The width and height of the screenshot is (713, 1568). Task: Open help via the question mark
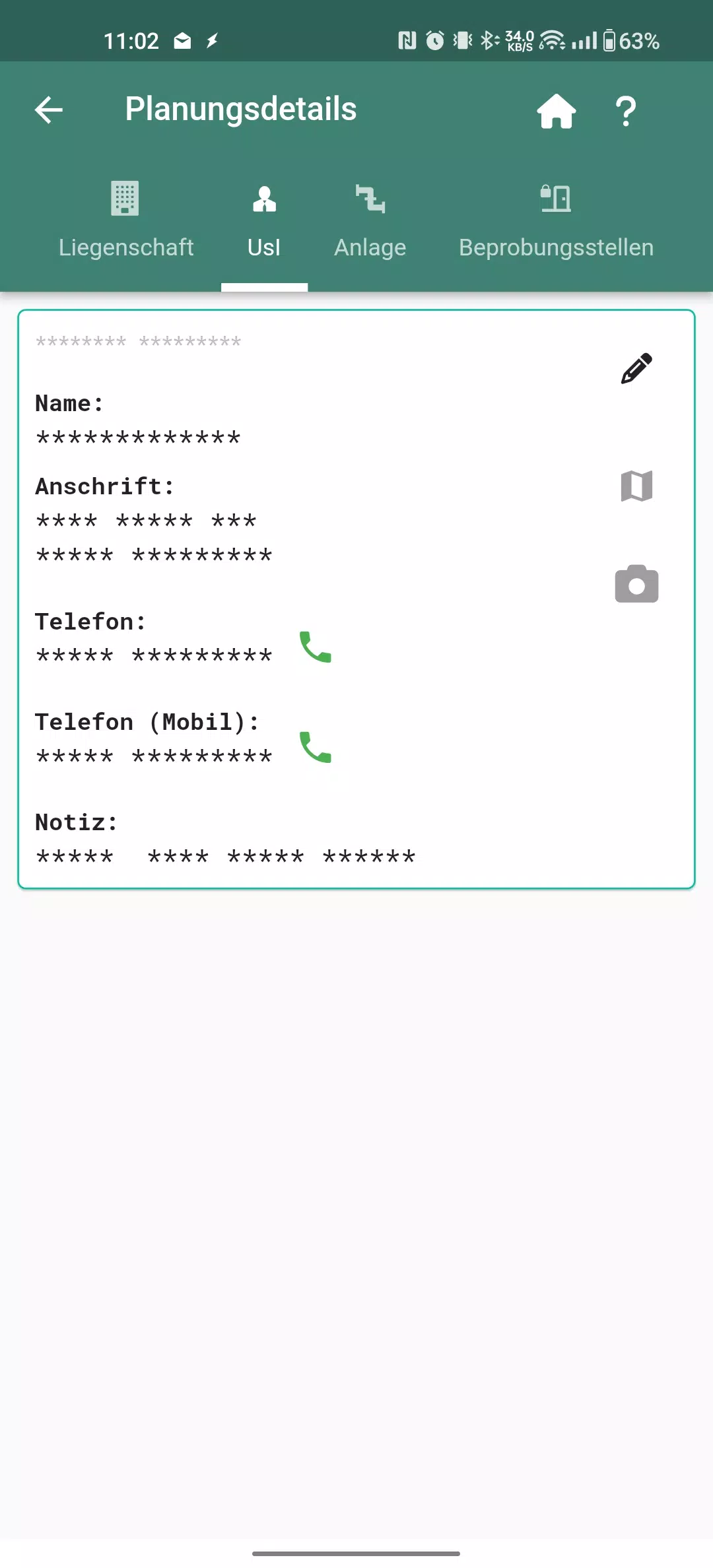click(625, 111)
